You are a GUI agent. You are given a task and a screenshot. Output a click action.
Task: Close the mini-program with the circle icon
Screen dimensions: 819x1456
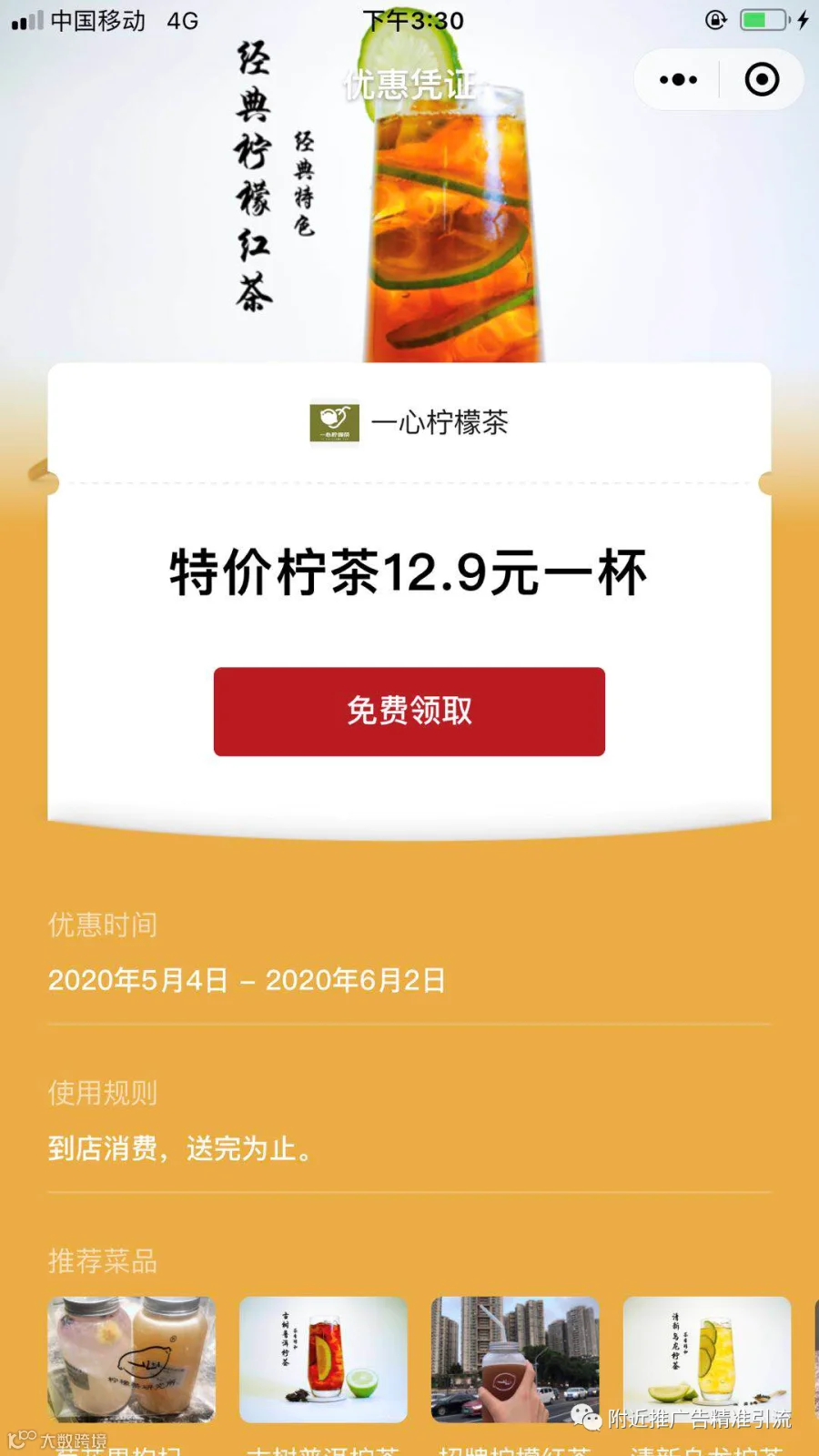(762, 80)
